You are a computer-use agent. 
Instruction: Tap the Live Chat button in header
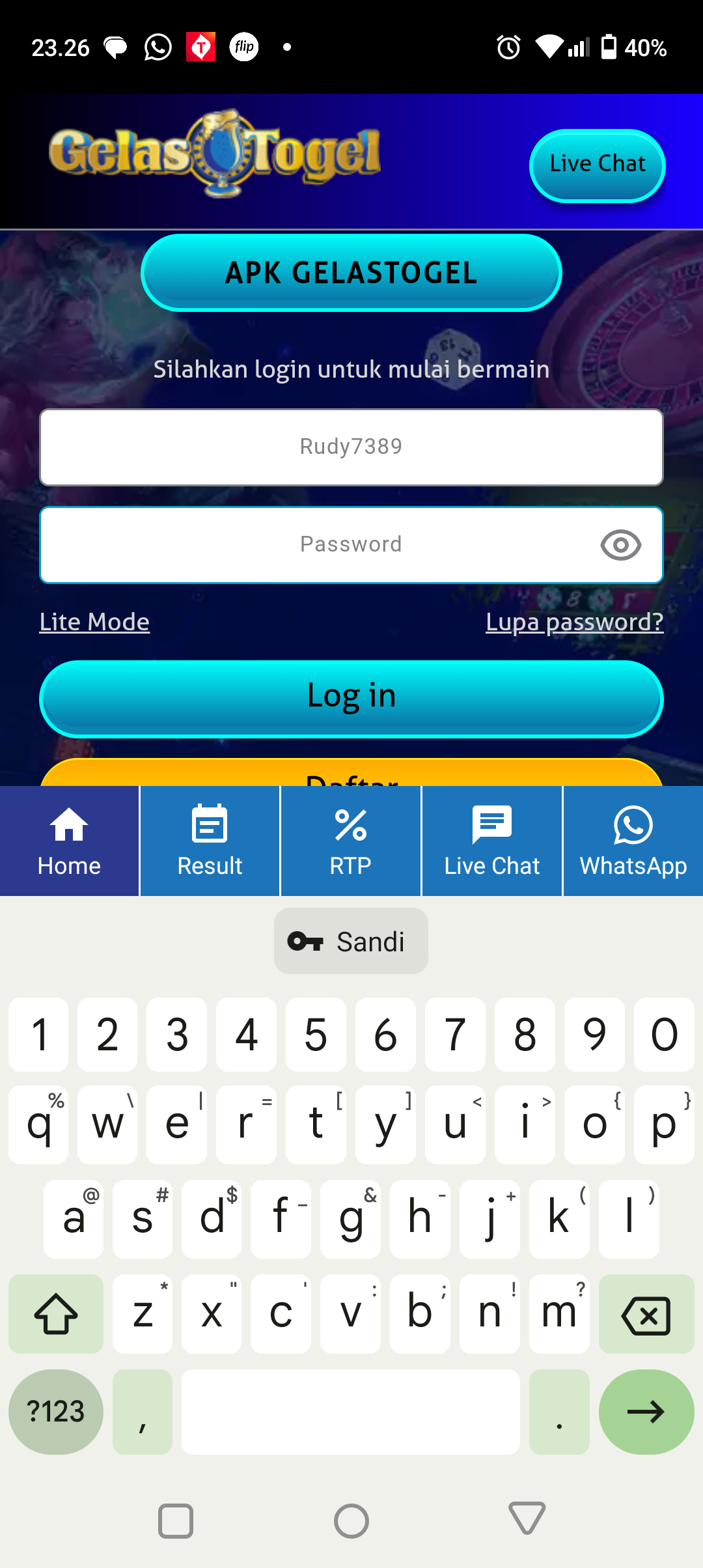pos(597,165)
